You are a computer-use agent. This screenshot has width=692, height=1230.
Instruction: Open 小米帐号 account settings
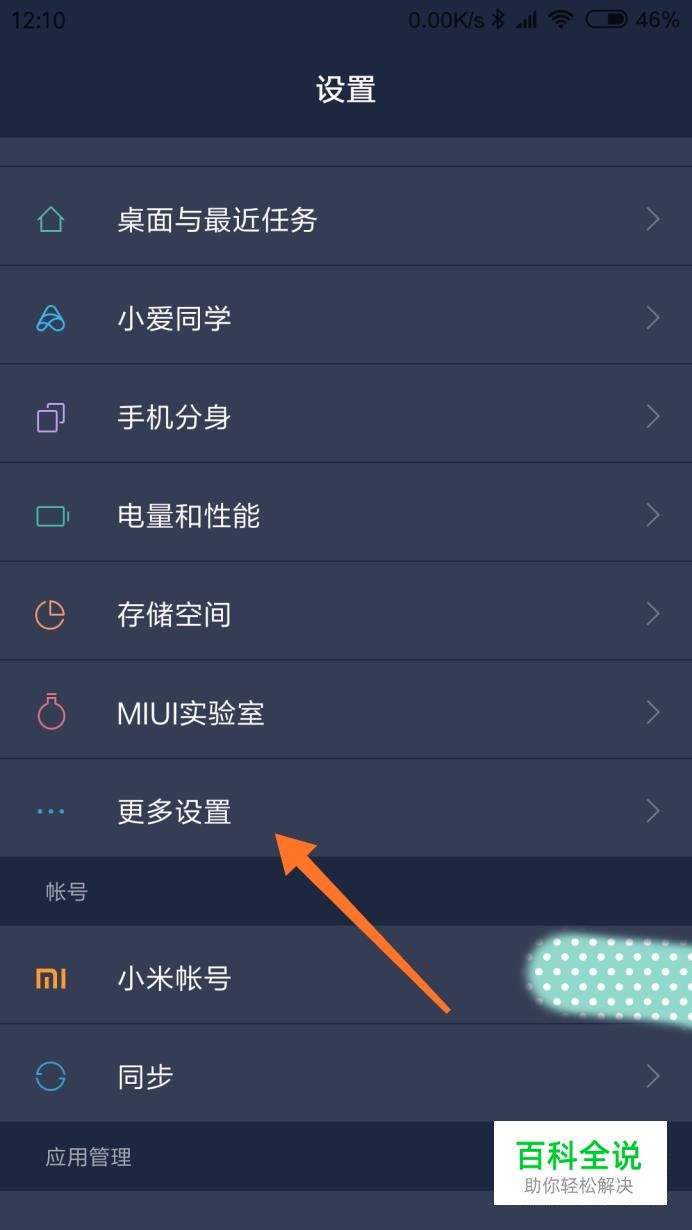pyautogui.click(x=346, y=977)
